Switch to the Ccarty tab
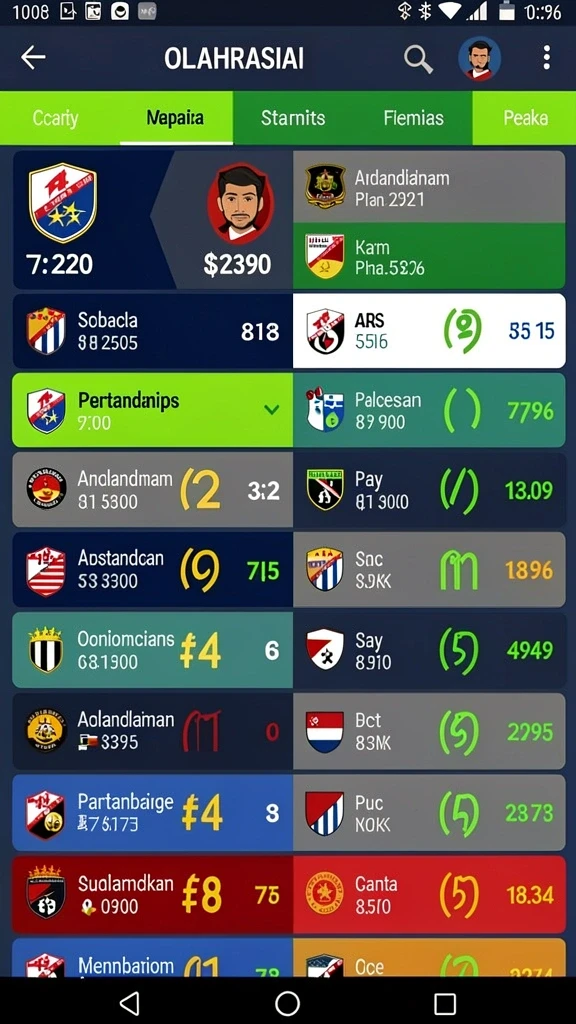Screen dimensions: 576x1024 [x=56, y=118]
